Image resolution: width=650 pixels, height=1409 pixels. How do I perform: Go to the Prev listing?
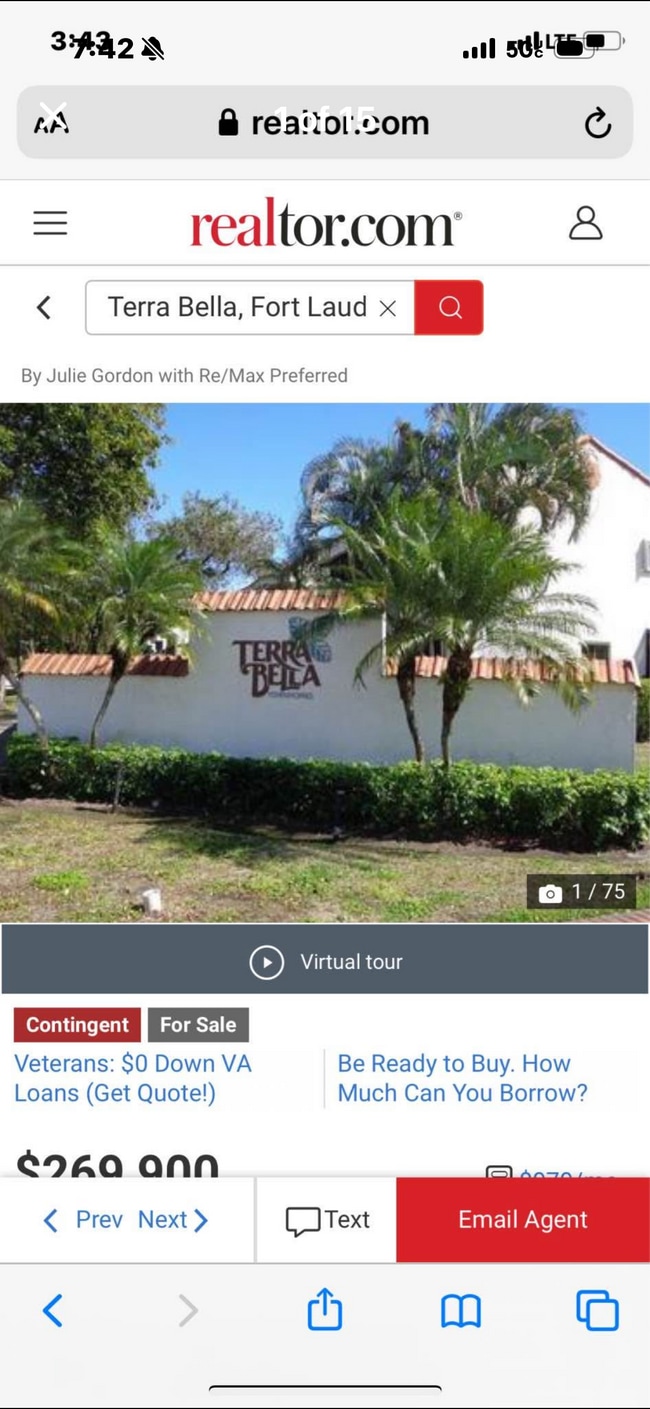coord(84,1220)
